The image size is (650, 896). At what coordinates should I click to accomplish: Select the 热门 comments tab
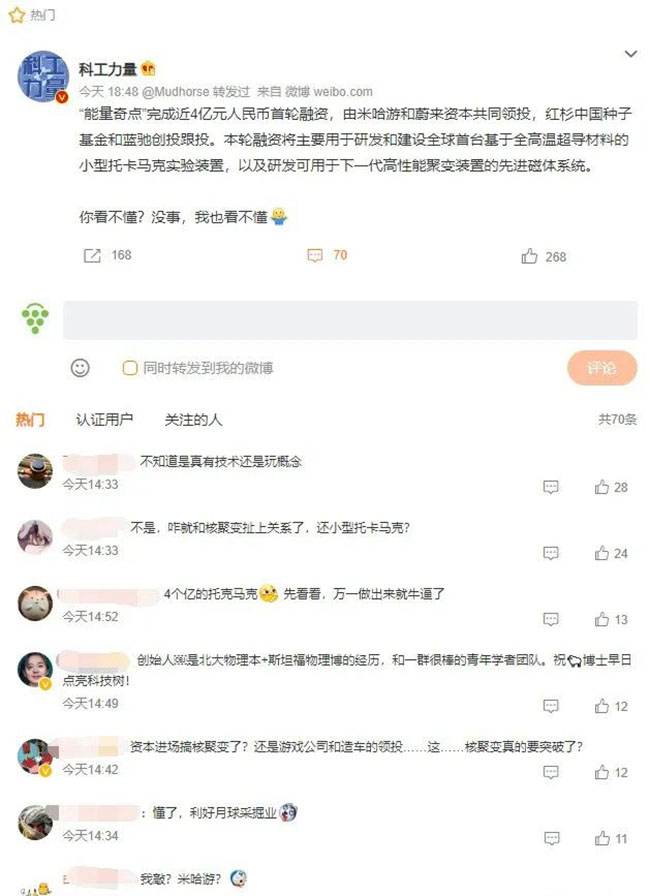[30, 420]
